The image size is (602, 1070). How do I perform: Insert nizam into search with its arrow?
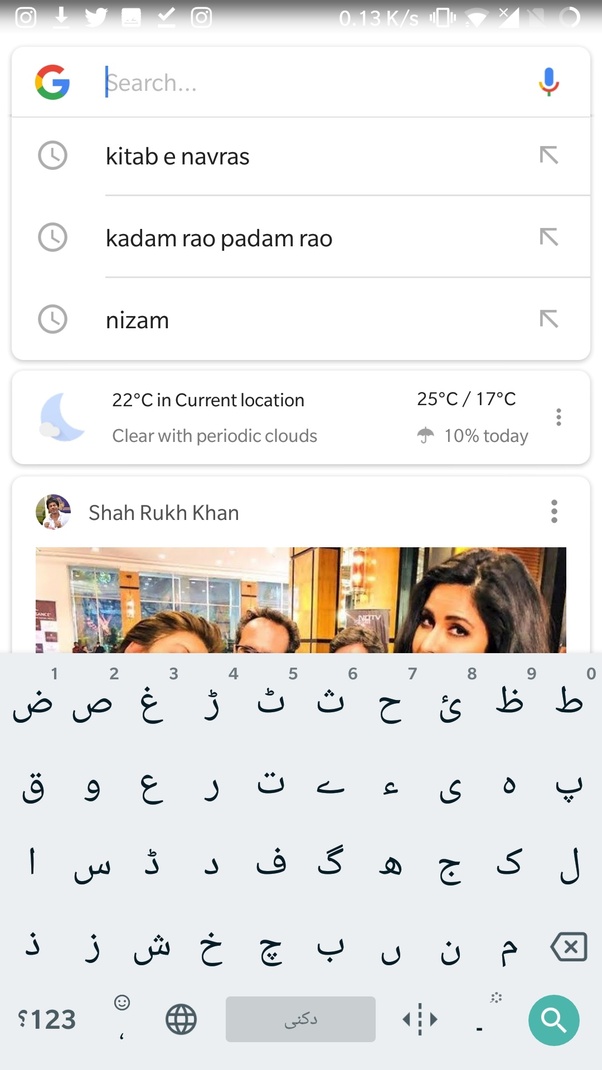548,319
